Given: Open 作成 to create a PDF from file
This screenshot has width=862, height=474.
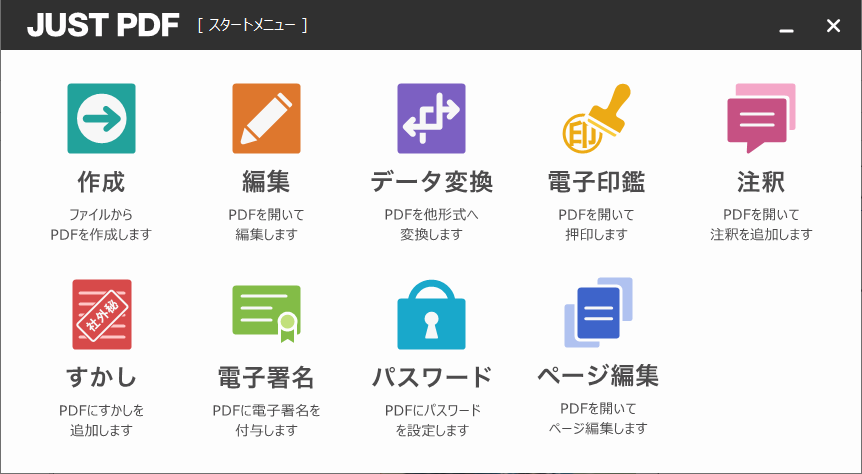Looking at the screenshot, I should (x=101, y=119).
